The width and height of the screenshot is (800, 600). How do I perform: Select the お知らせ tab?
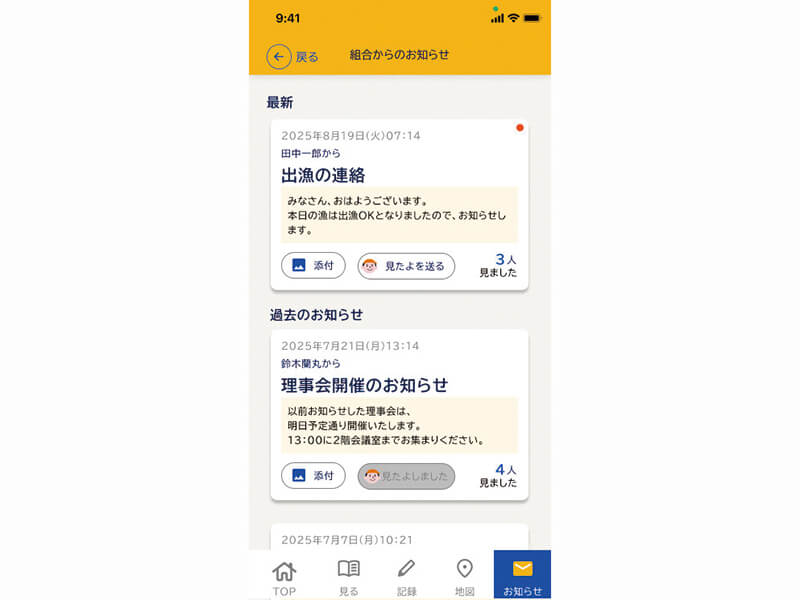[522, 577]
